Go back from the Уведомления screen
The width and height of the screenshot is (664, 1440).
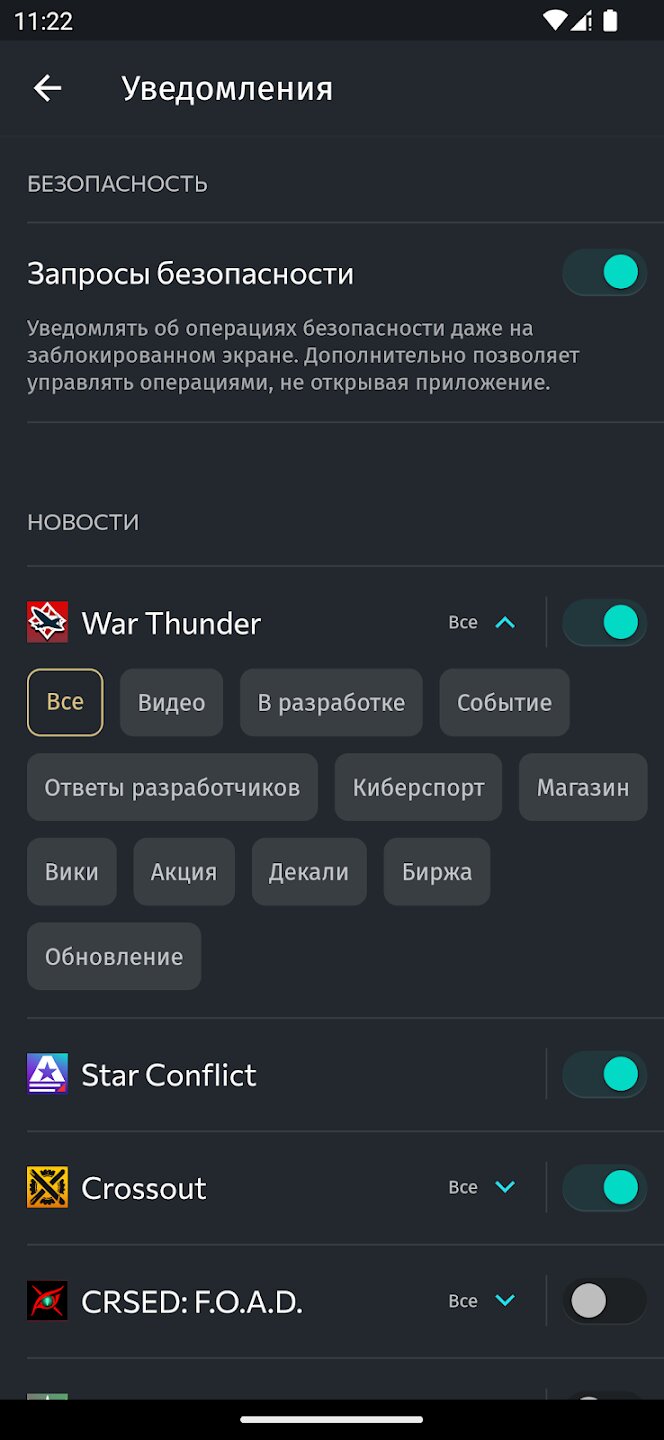(47, 88)
